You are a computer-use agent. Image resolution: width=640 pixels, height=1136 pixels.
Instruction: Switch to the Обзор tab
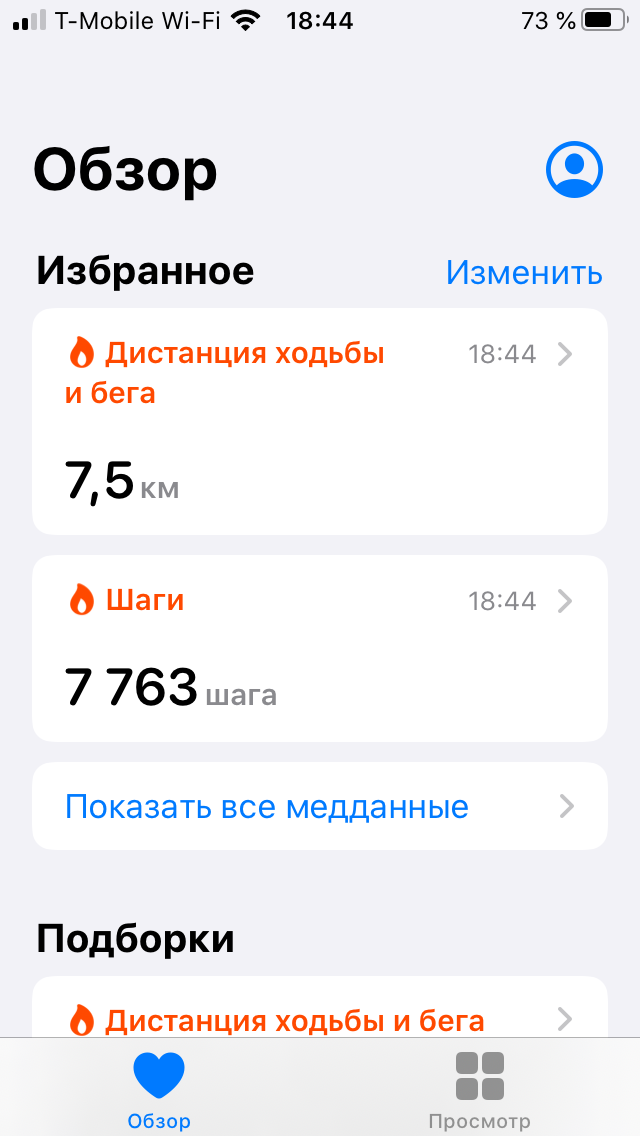159,1088
